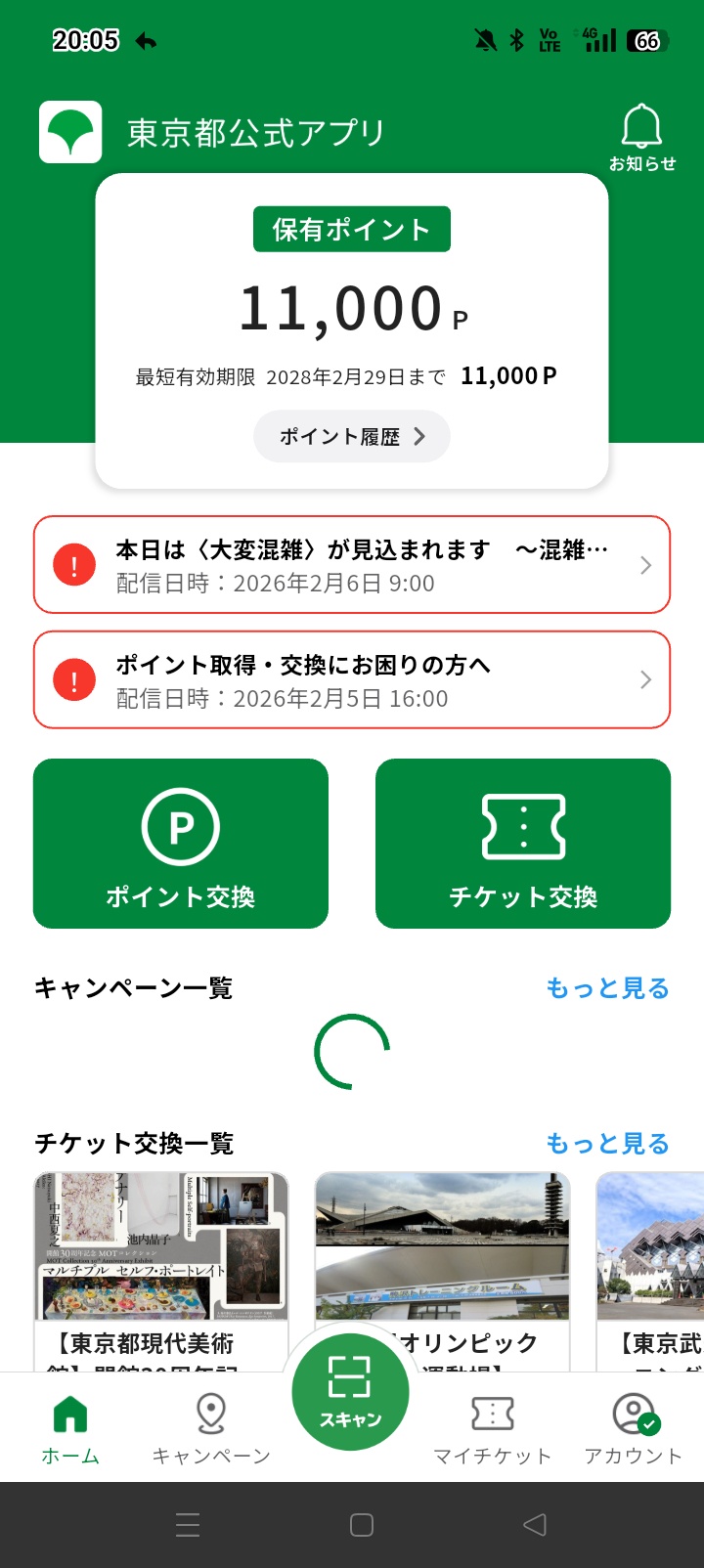Open the 東京都現代美術館 ticket card
The width and height of the screenshot is (704, 1568).
coord(161,1261)
